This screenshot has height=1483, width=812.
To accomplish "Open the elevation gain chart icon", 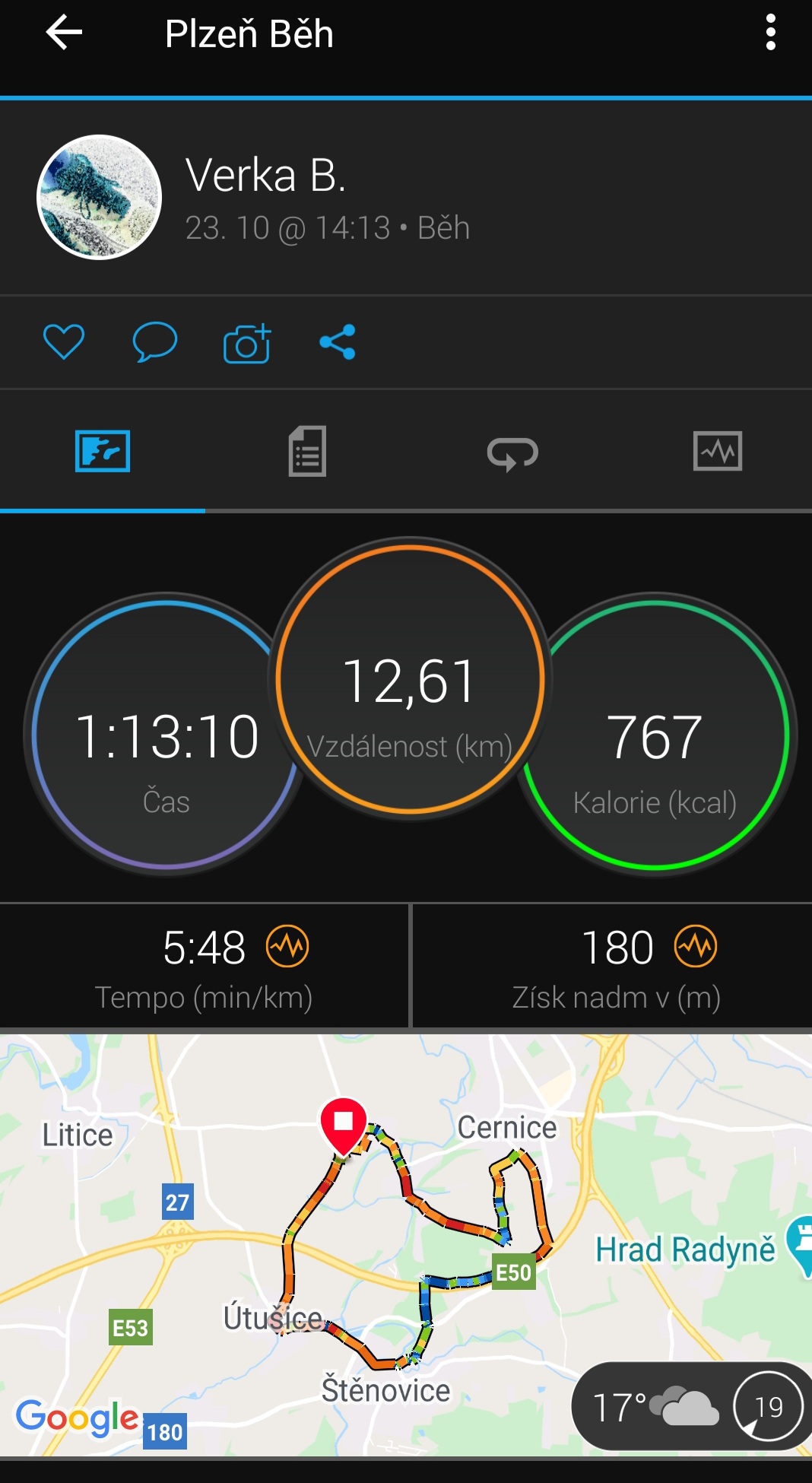I will pos(696,946).
